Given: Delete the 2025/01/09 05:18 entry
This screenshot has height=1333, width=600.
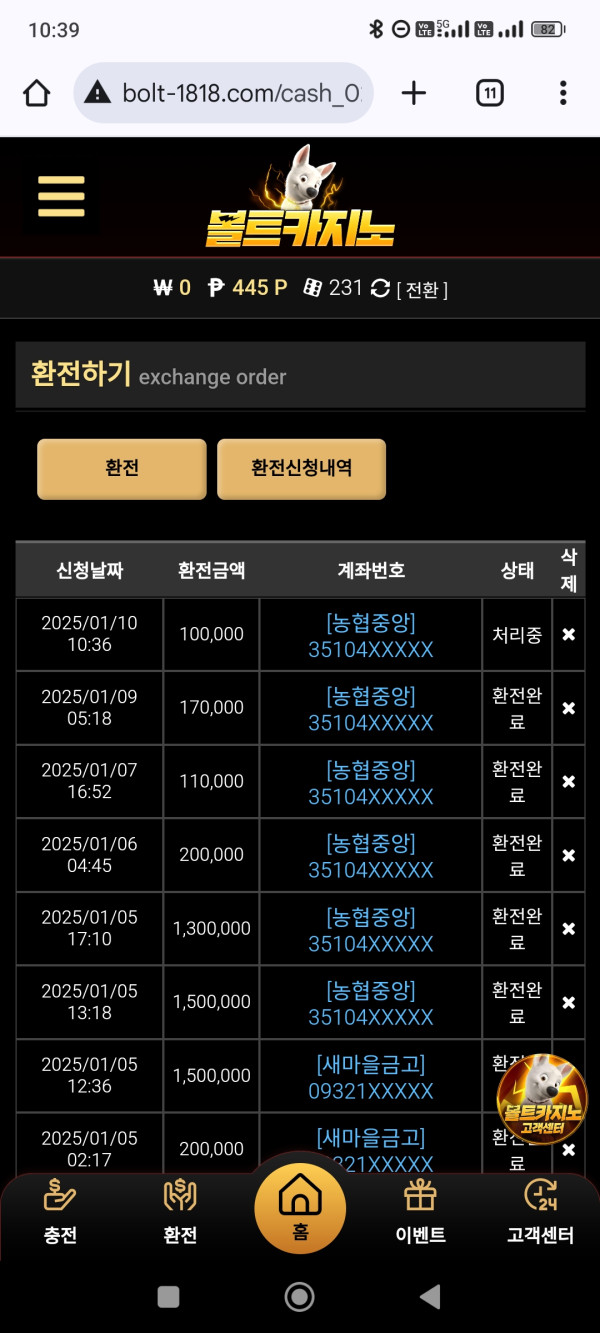Looking at the screenshot, I should [568, 708].
